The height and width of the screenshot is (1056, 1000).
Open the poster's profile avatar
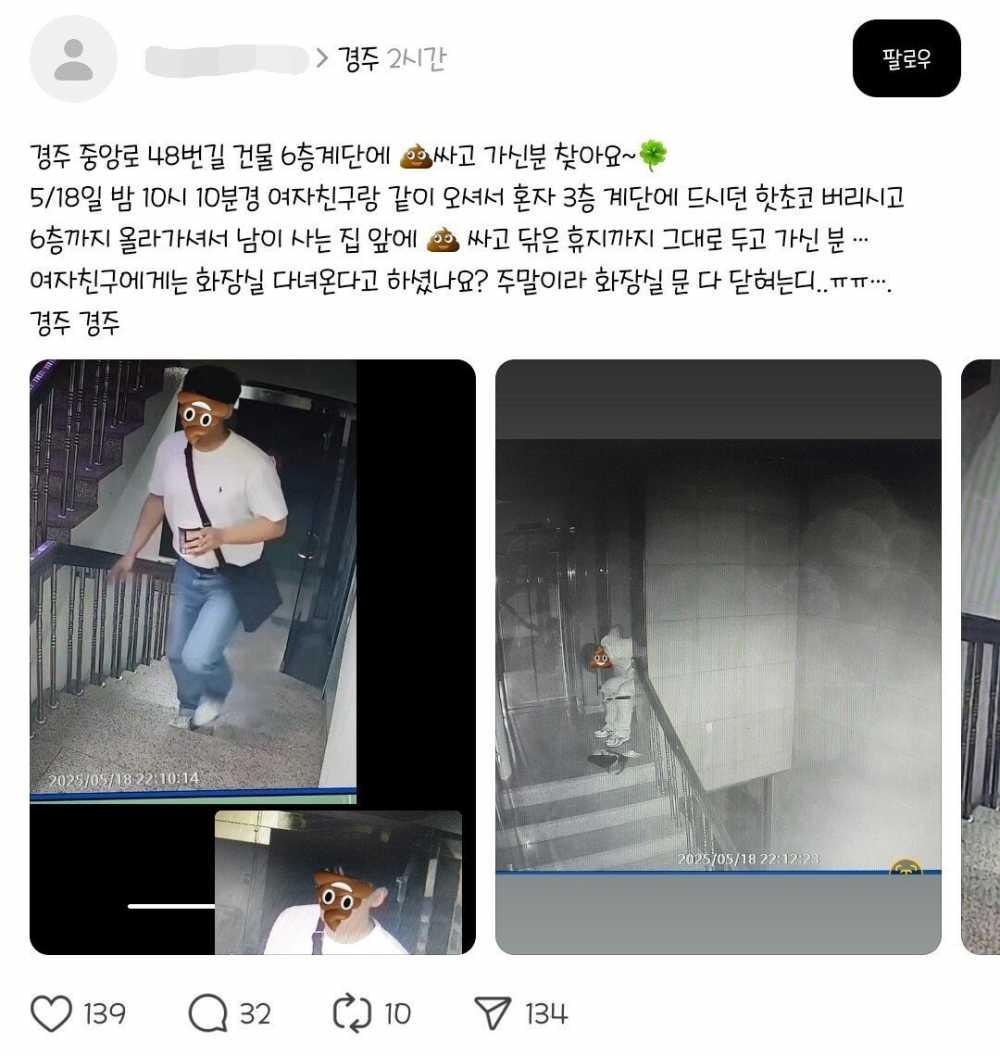[x=73, y=59]
